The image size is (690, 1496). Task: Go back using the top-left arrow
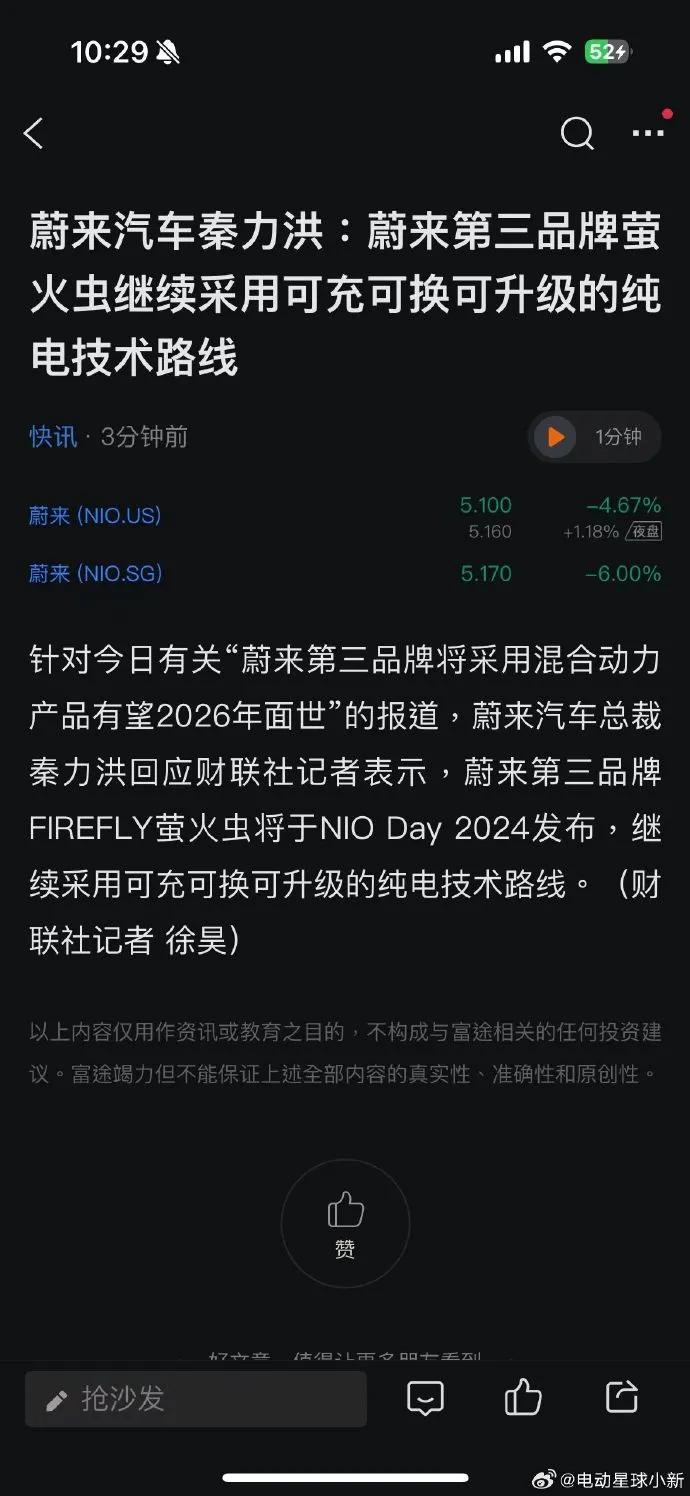[x=34, y=133]
